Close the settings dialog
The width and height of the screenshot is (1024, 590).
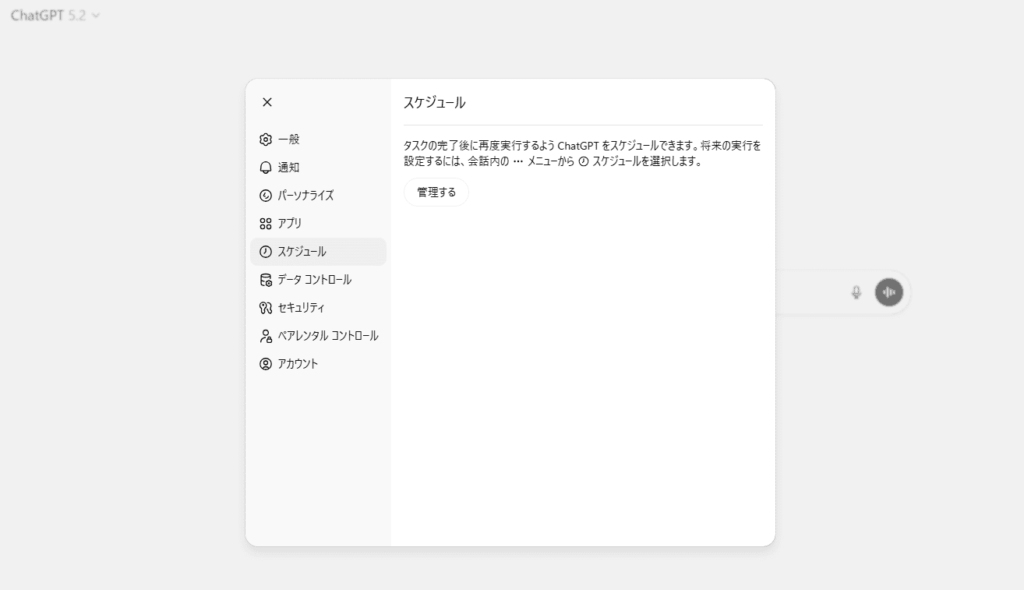pos(267,102)
